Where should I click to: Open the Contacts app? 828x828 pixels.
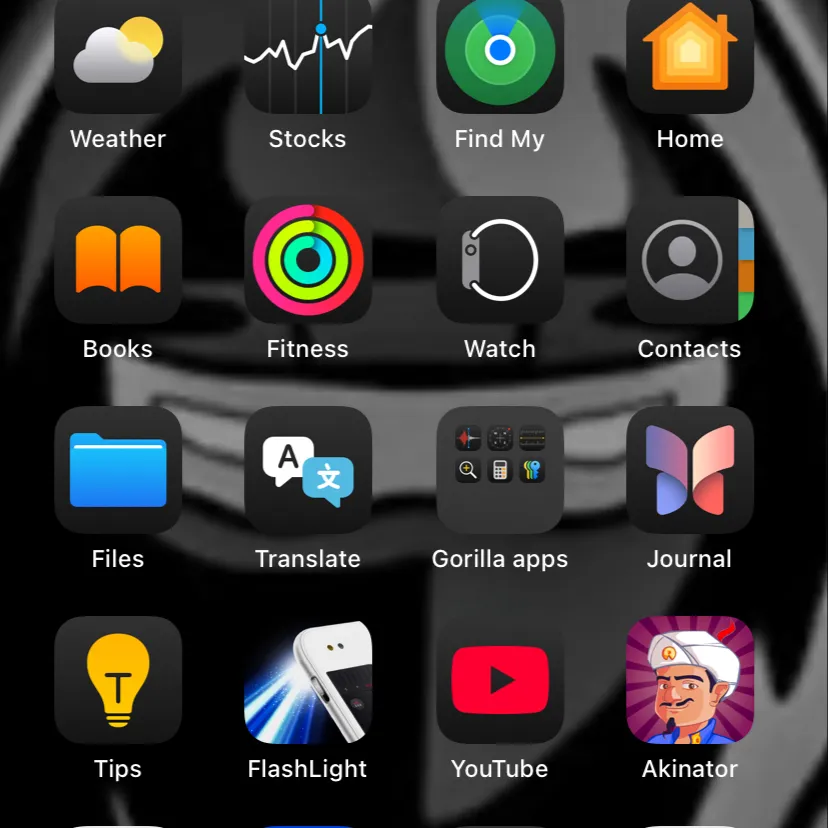pos(690,260)
